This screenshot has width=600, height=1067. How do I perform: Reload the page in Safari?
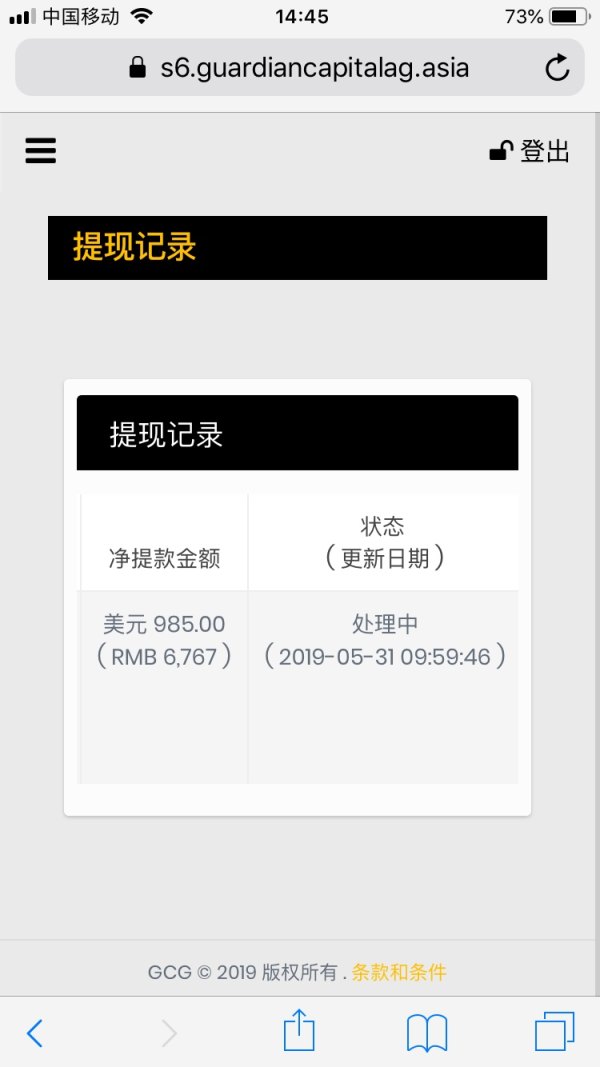(556, 68)
